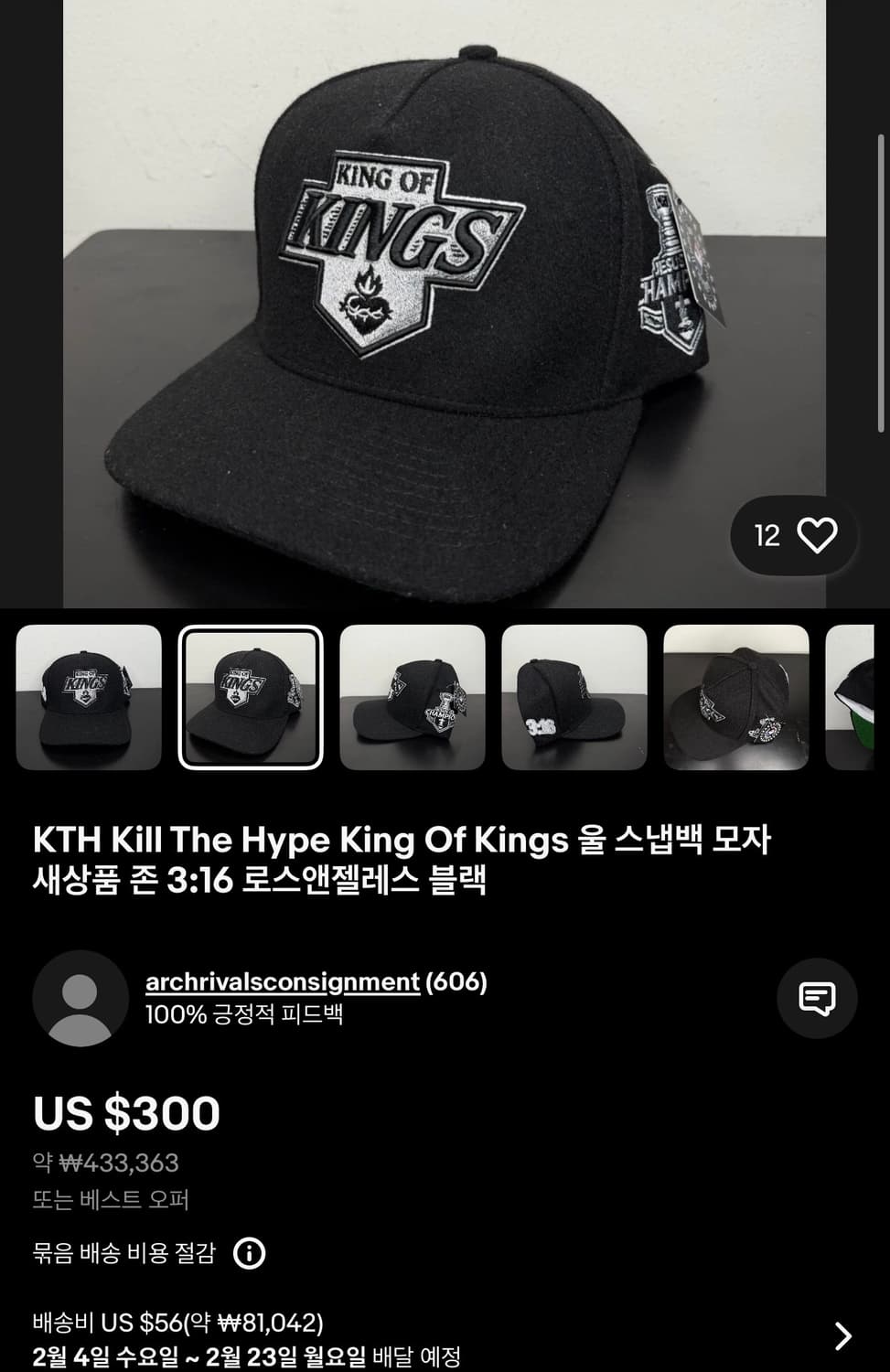Select the fourth thumbnail showing the 3:16 logo
The image size is (890, 1372).
tap(575, 698)
